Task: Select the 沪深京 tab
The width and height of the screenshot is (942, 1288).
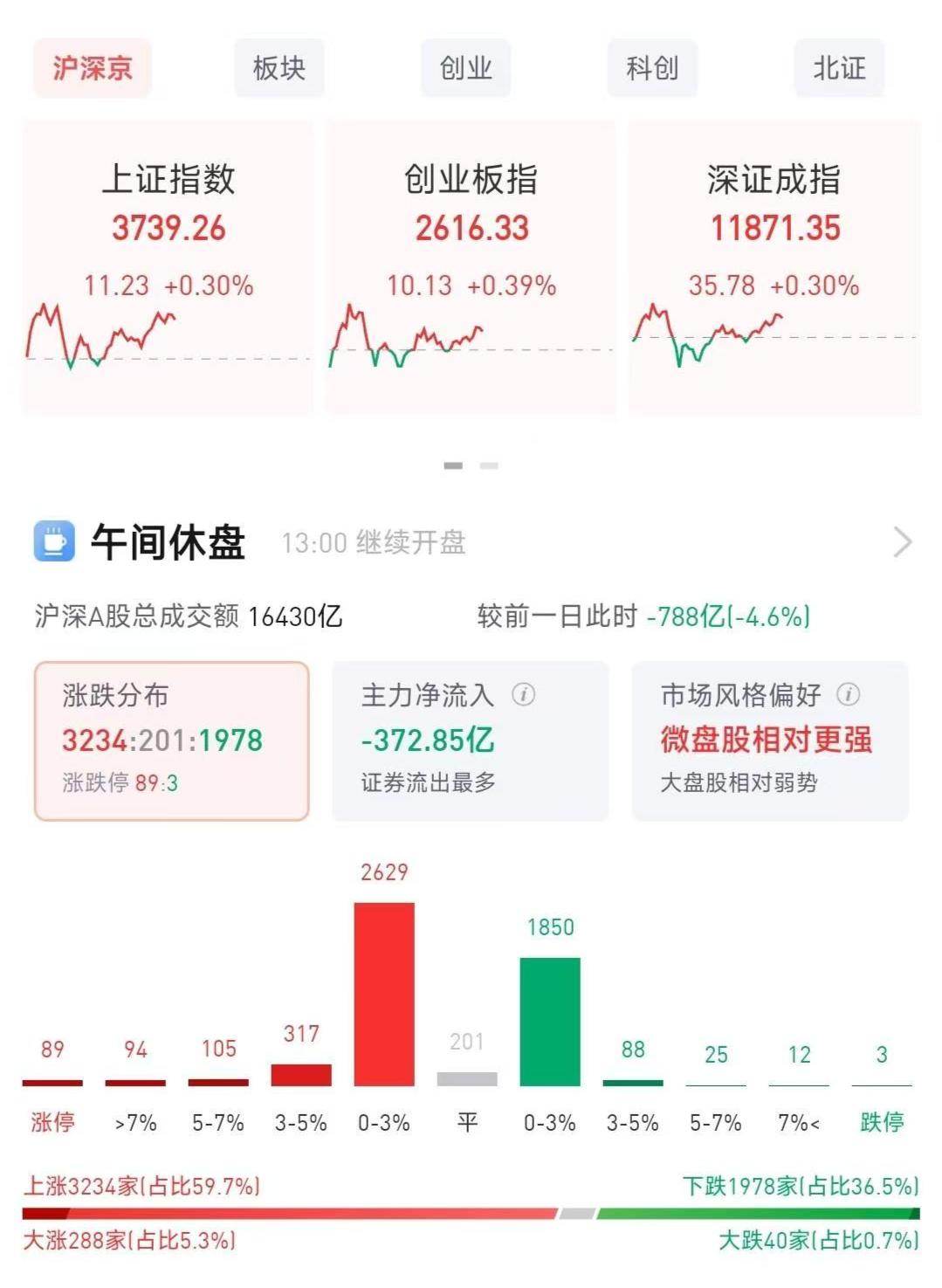Action: click(92, 68)
